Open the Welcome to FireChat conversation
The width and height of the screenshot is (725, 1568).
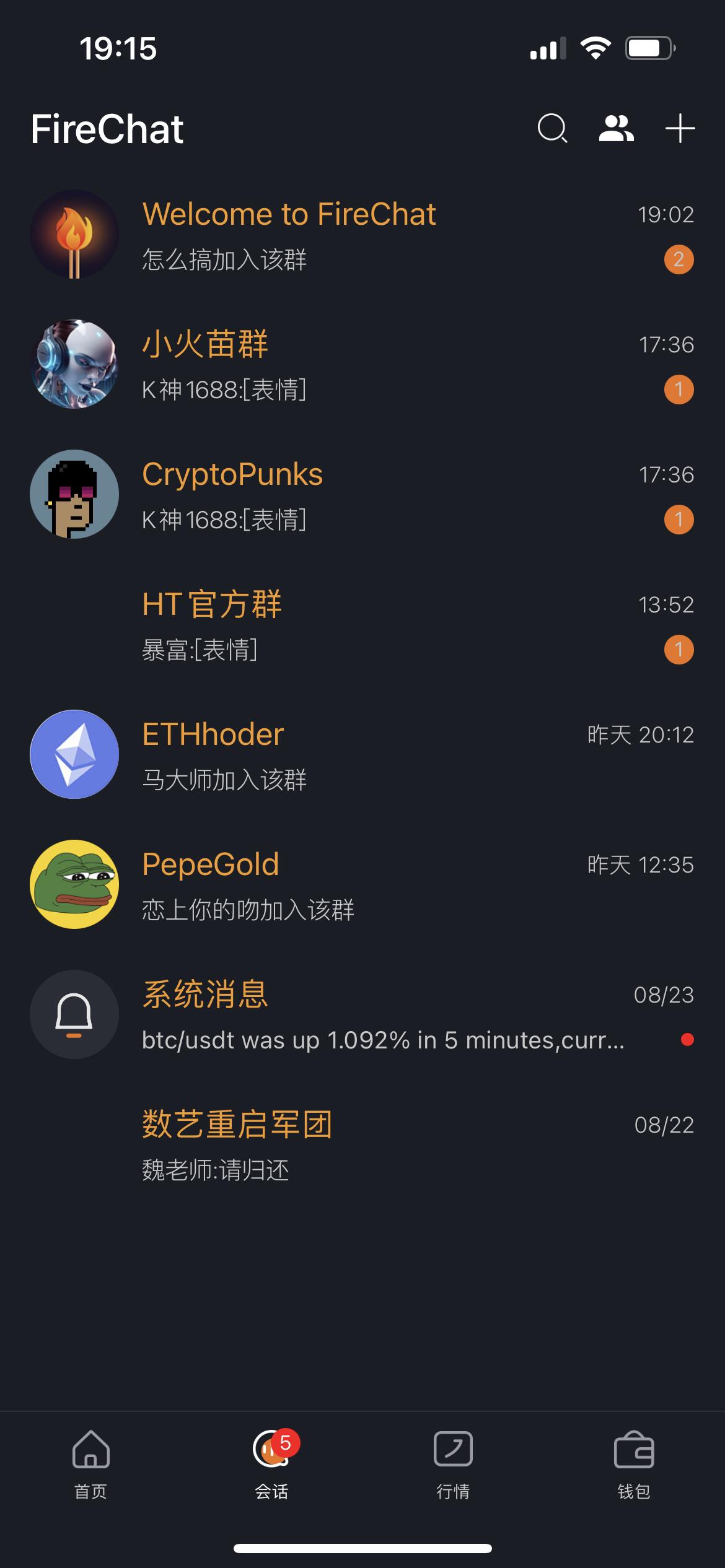(x=362, y=235)
